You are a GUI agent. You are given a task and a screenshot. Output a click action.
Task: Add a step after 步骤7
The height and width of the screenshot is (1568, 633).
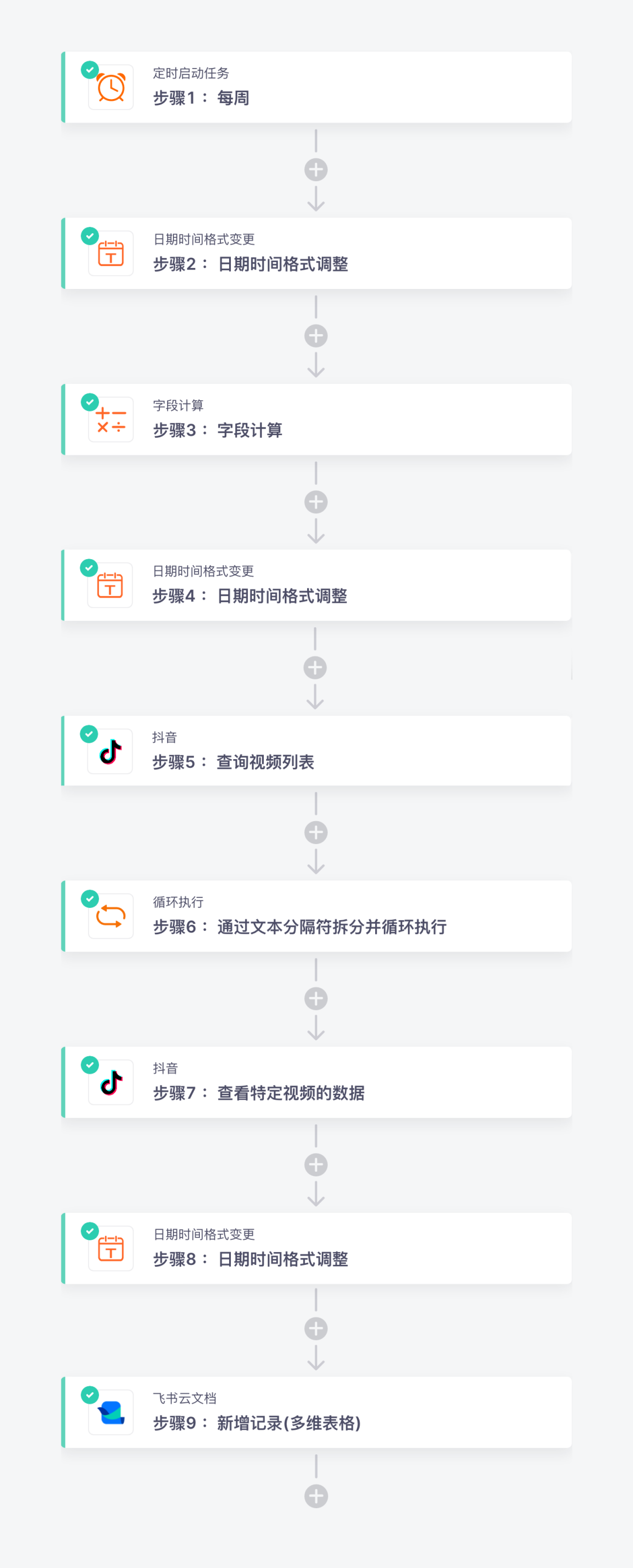[x=316, y=1165]
